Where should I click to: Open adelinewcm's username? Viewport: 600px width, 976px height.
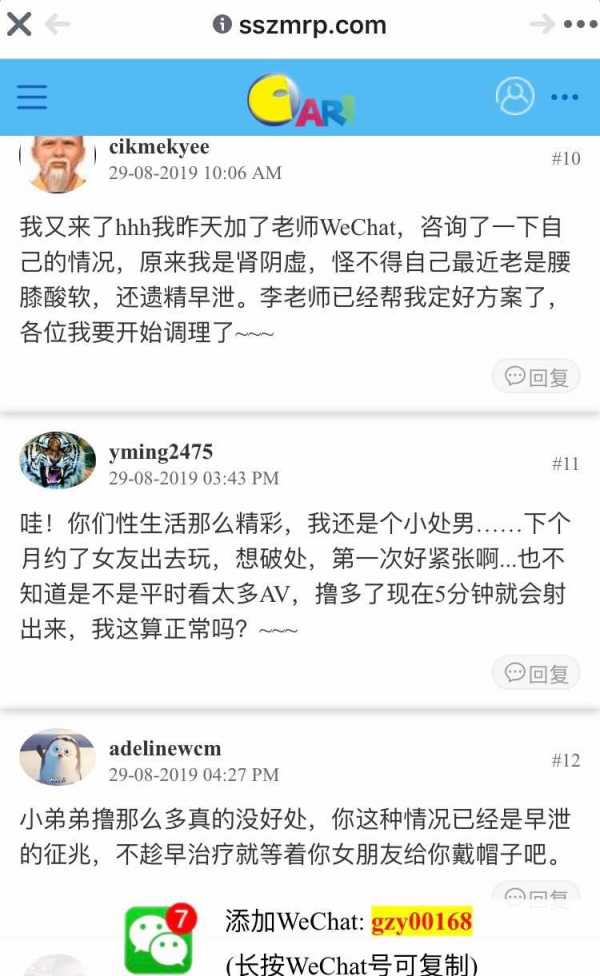(x=165, y=748)
